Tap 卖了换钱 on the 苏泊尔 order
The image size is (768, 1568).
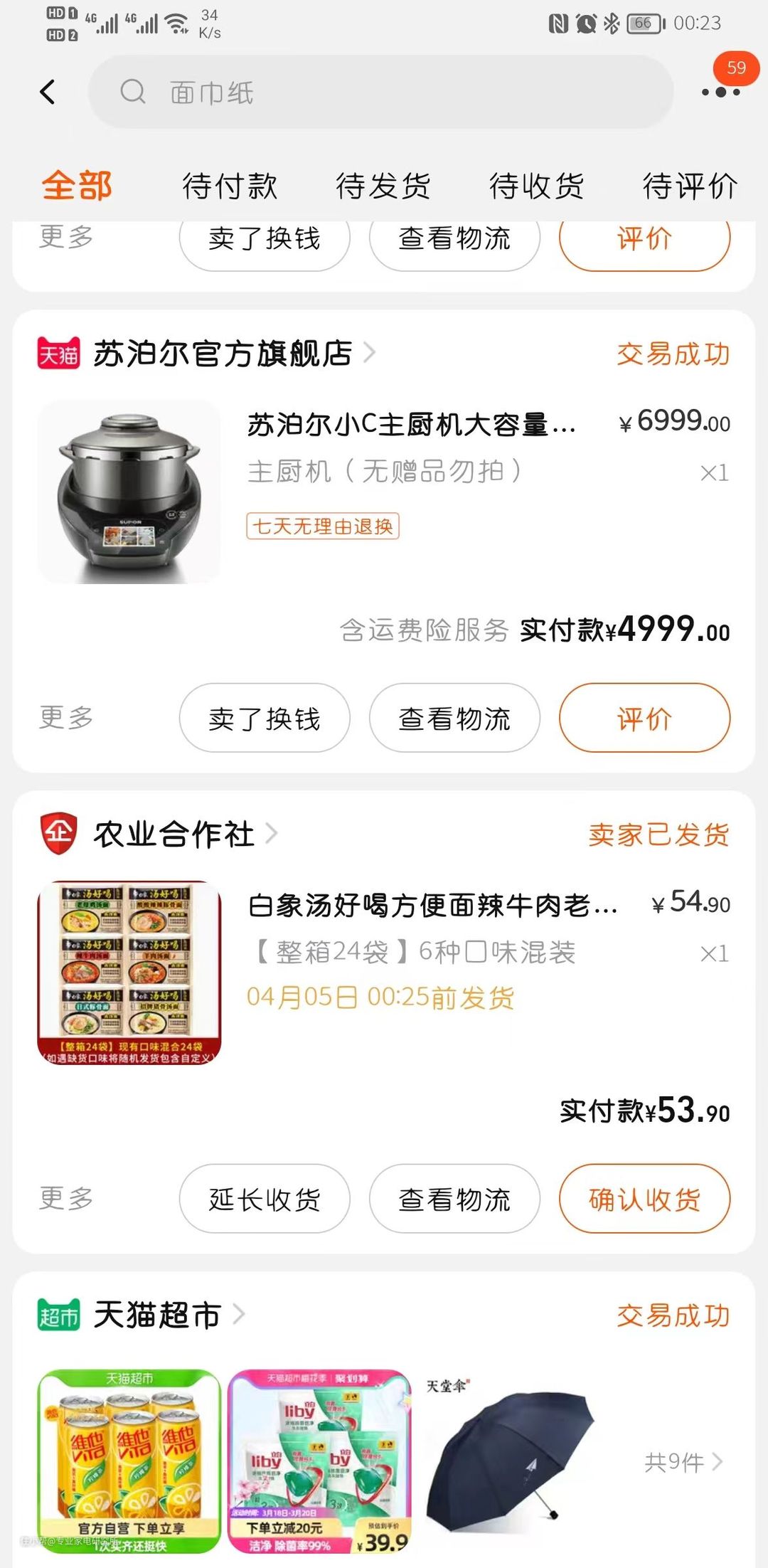pyautogui.click(x=265, y=719)
